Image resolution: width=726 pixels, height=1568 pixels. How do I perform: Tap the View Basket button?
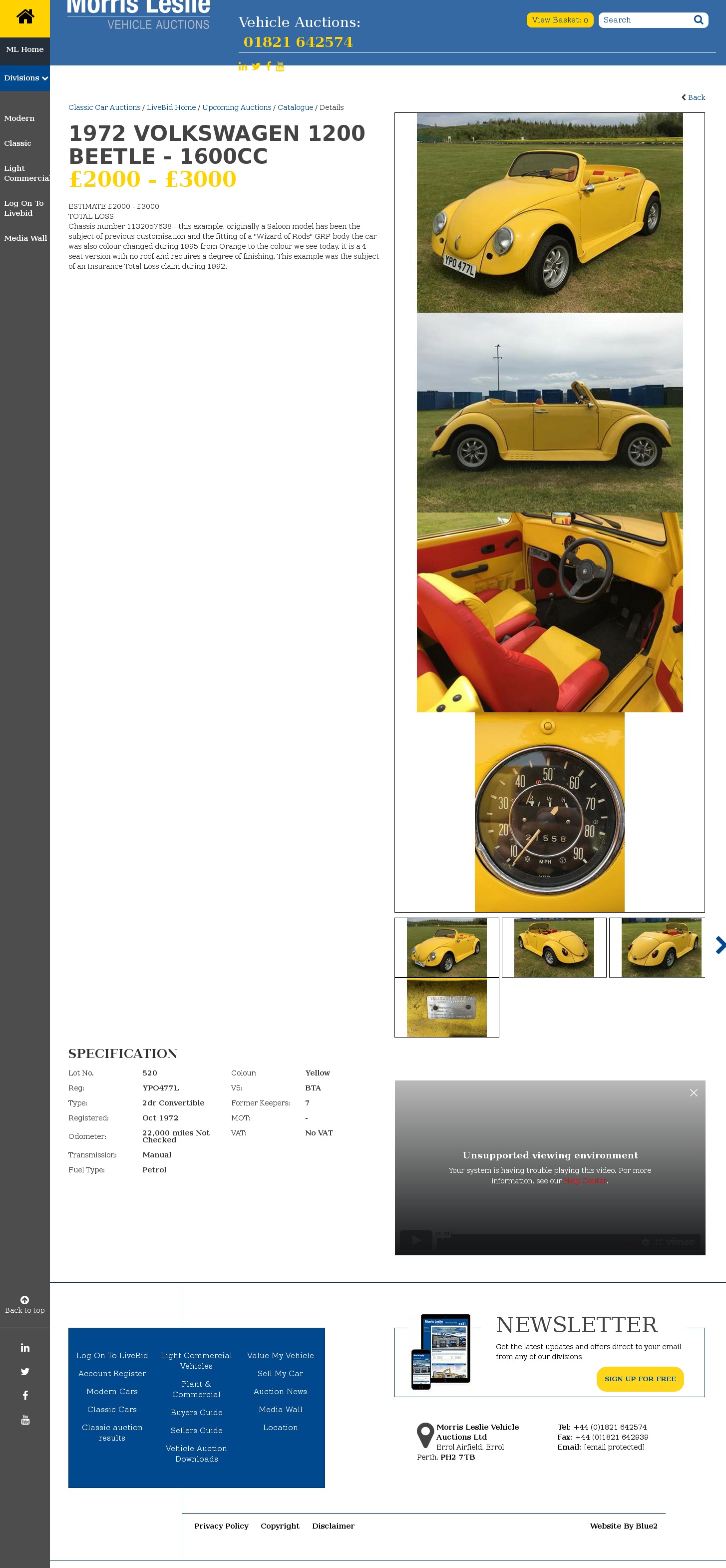pyautogui.click(x=559, y=20)
